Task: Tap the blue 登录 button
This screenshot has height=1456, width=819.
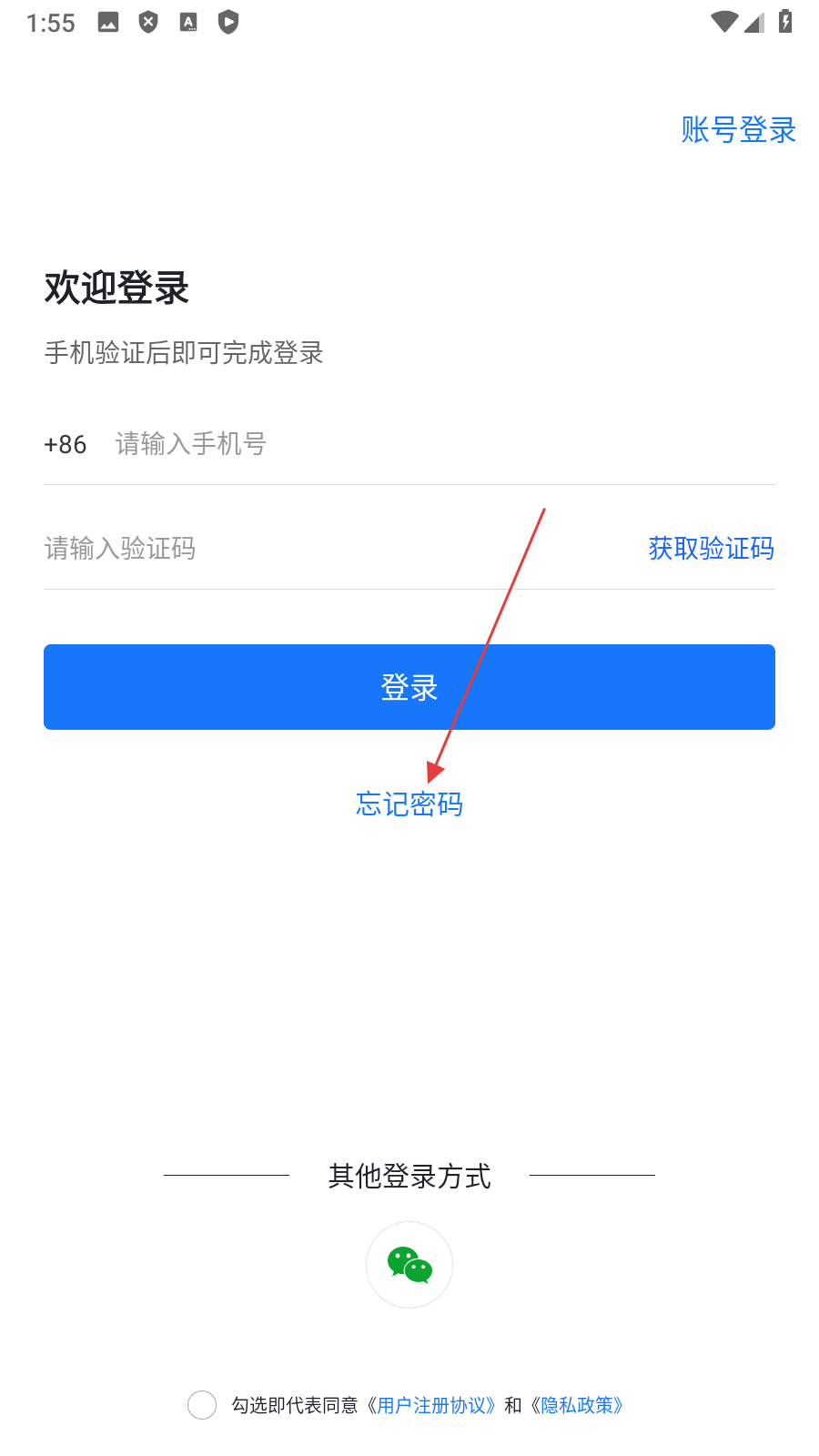Action: pyautogui.click(x=409, y=687)
